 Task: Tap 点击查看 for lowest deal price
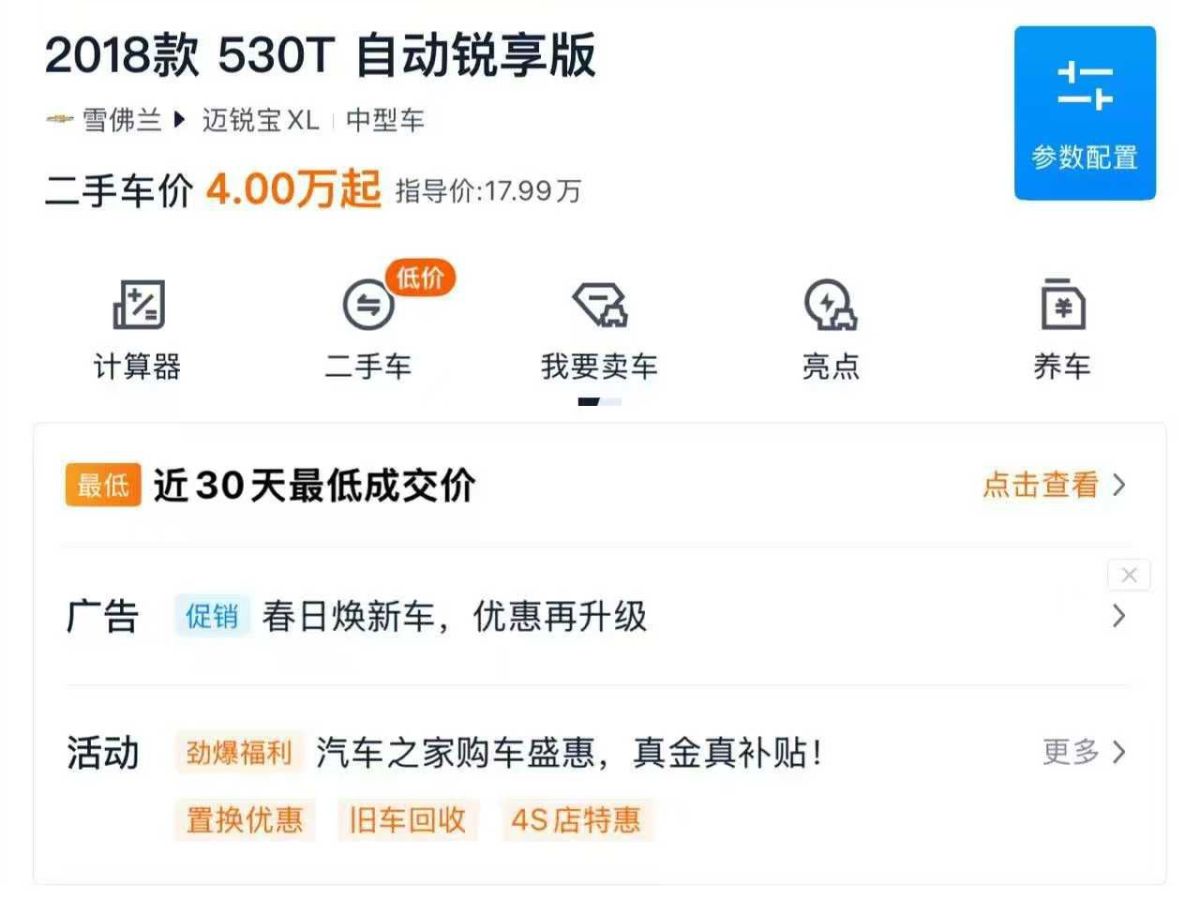1053,486
